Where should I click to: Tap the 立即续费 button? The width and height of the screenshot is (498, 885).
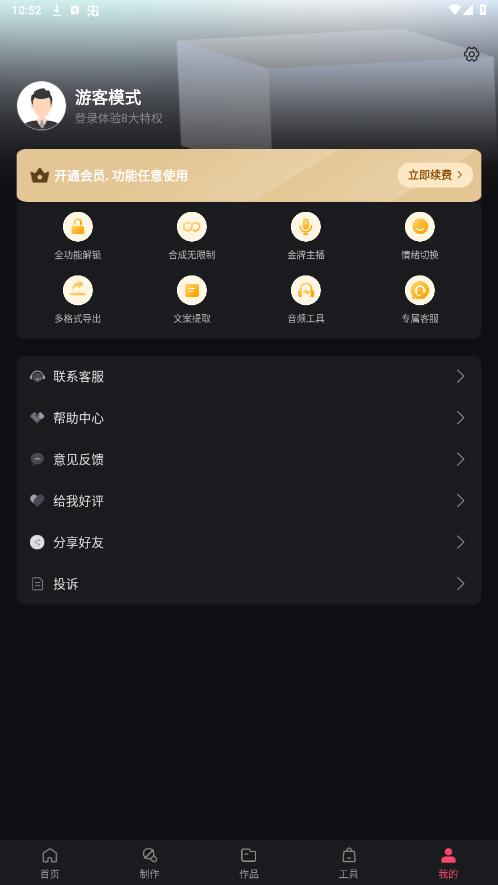(x=435, y=175)
